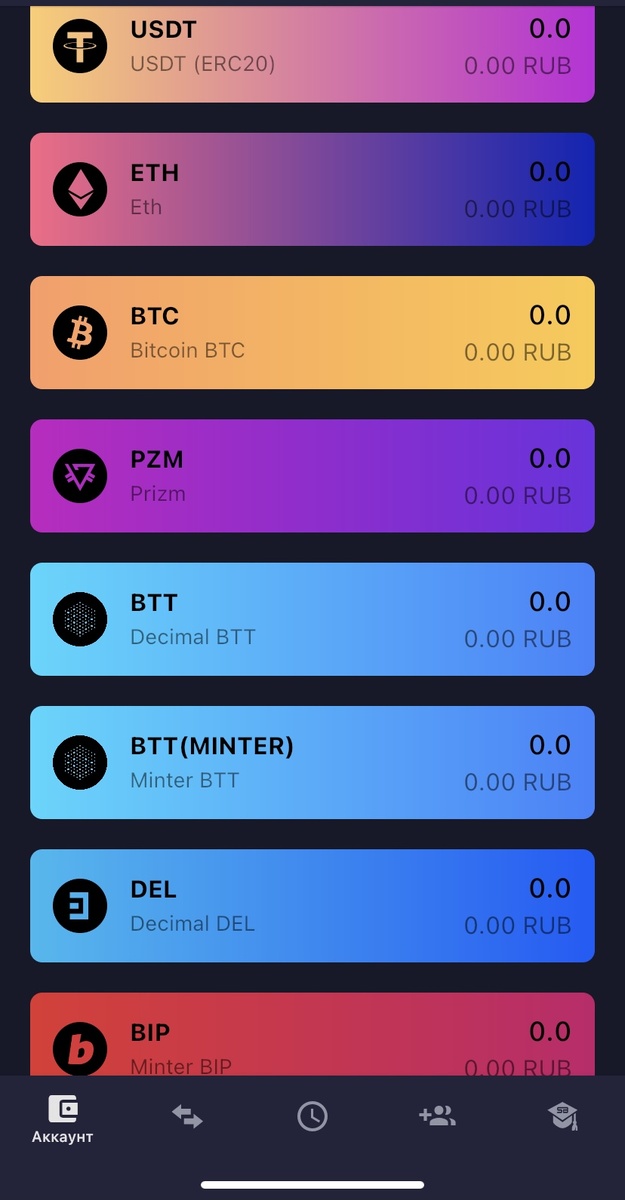Screen dimensions: 625x1200
Task: Open the Minter BIP wallet card
Action: coord(312,1035)
